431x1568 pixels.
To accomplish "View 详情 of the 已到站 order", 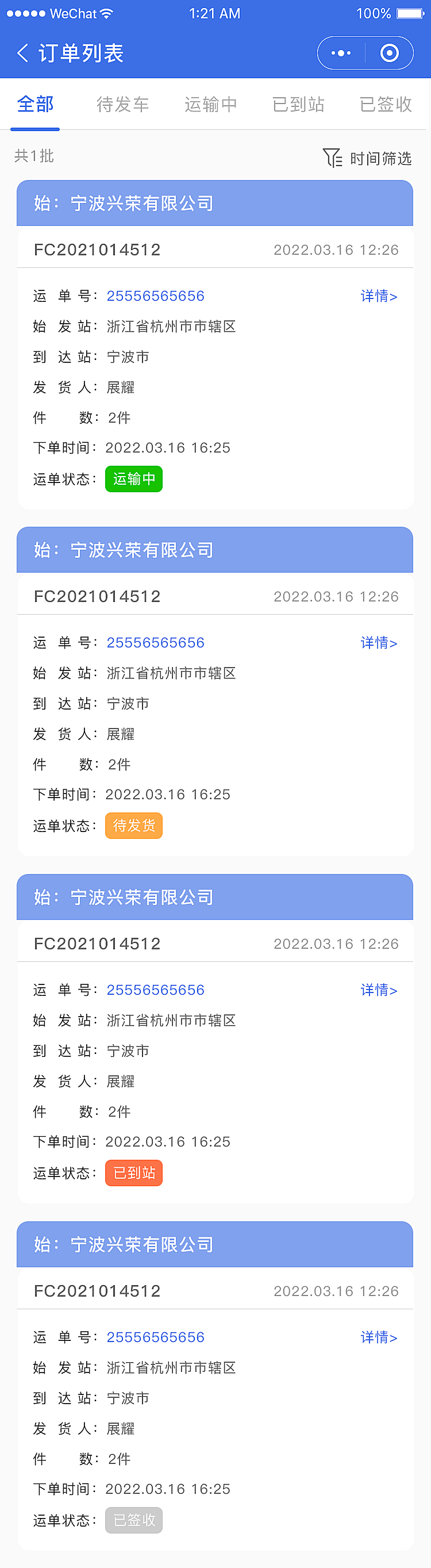I will click(x=379, y=990).
